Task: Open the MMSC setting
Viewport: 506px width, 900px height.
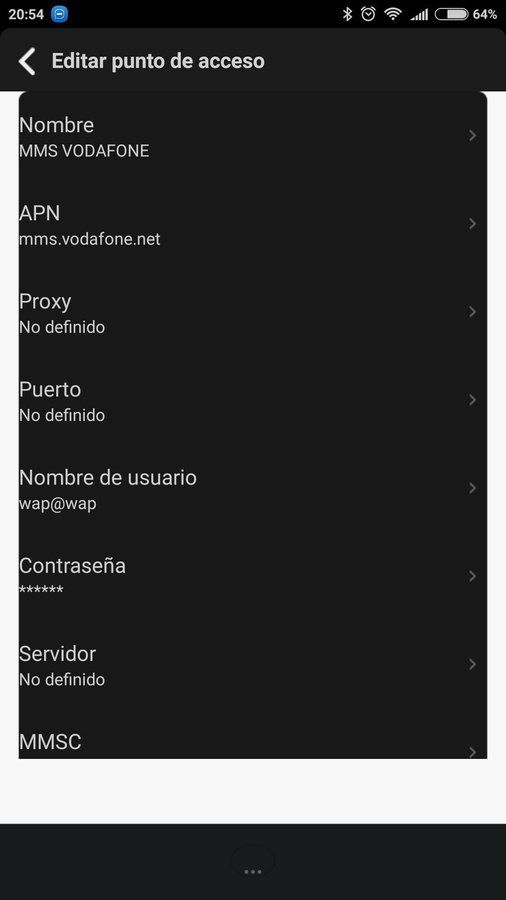Action: pos(252,734)
